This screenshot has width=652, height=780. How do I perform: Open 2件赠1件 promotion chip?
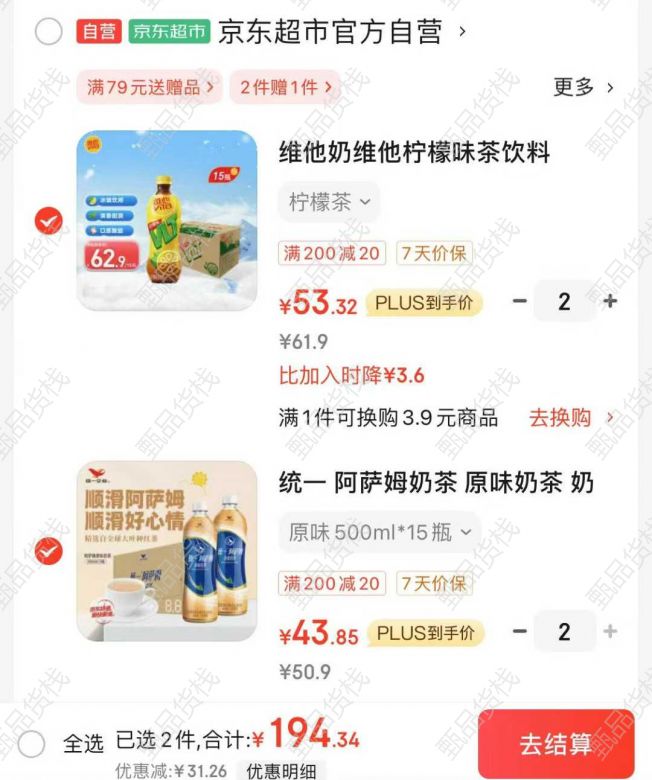point(285,87)
